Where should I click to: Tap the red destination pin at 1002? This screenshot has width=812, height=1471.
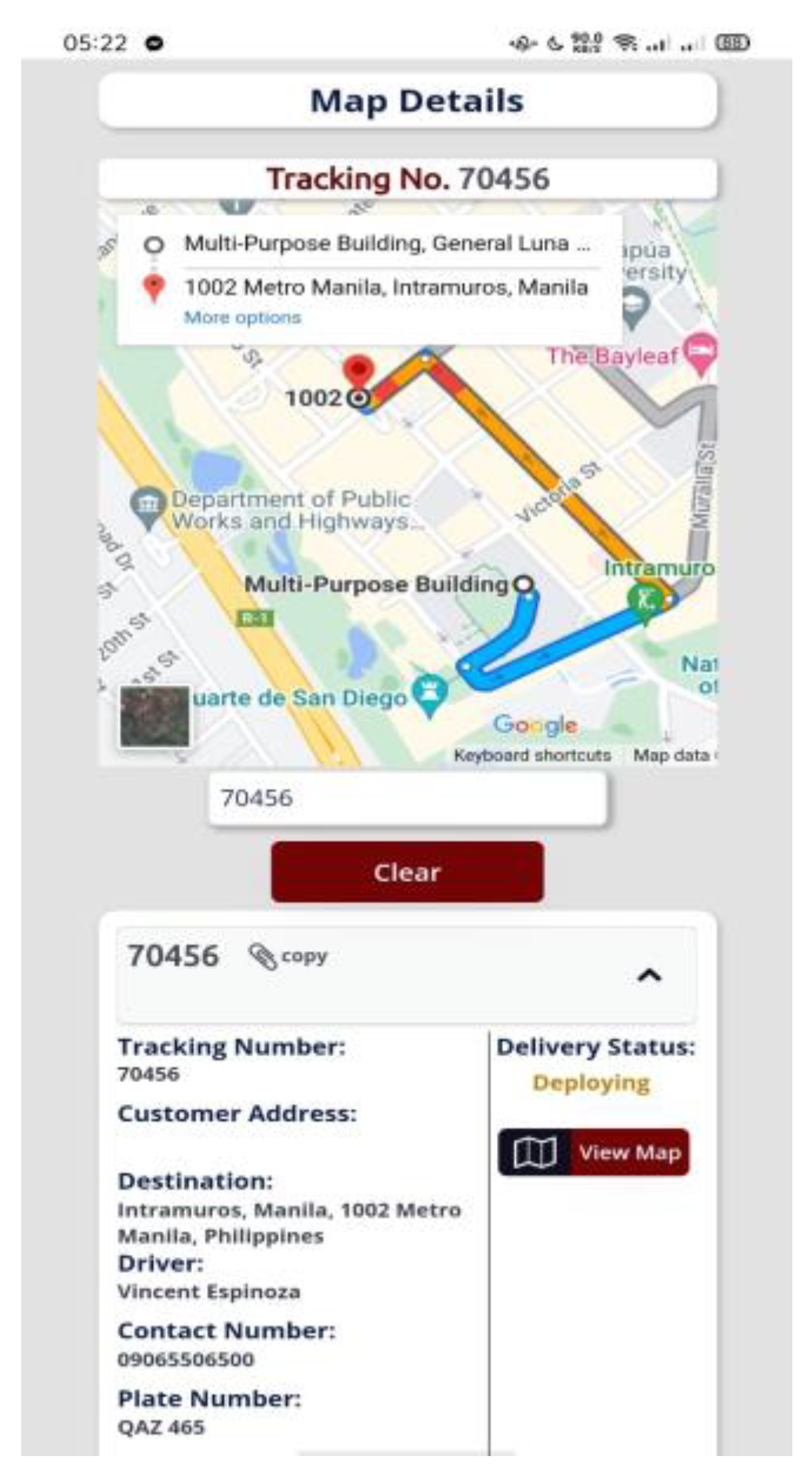click(358, 371)
